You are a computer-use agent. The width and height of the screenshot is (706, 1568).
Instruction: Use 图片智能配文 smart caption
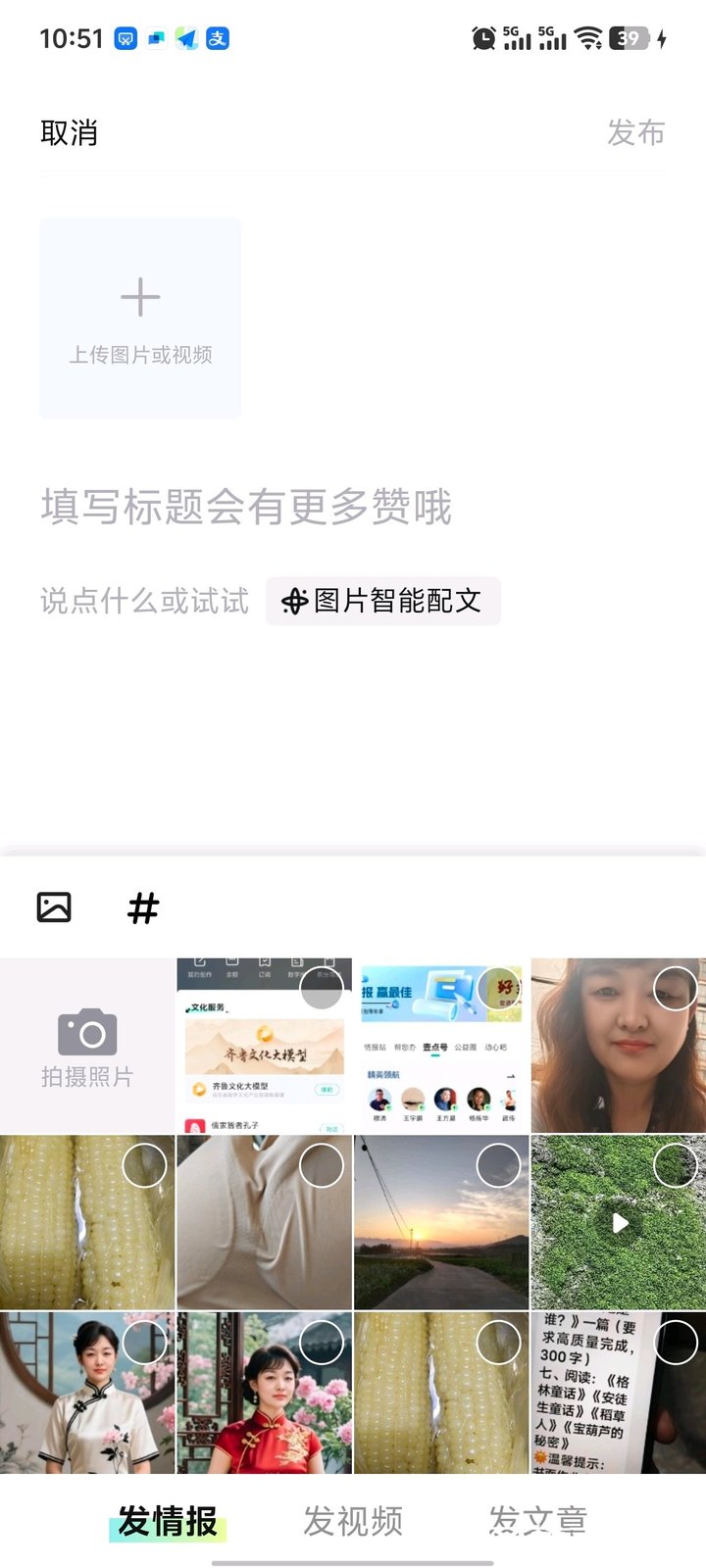click(x=383, y=601)
